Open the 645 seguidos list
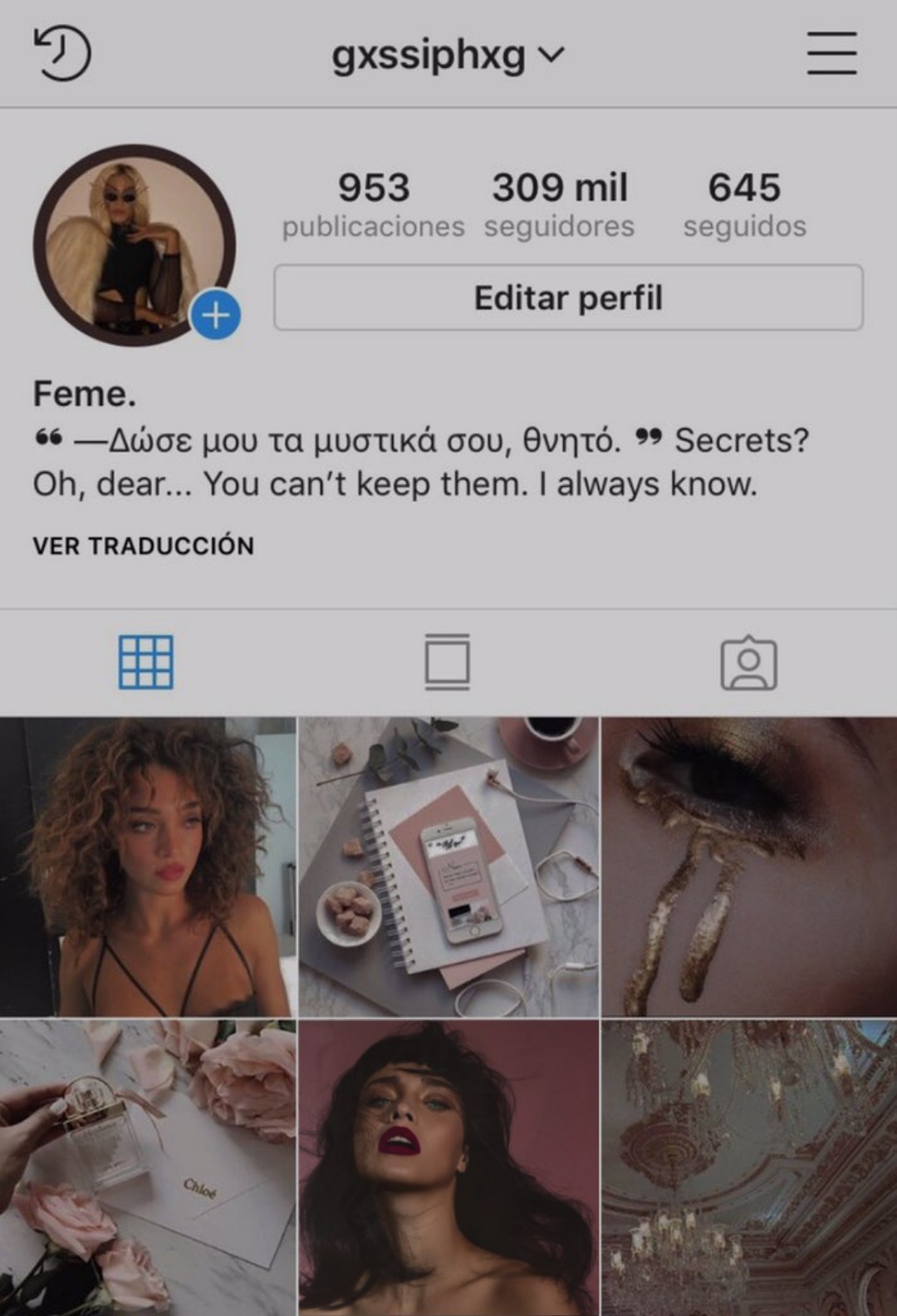The width and height of the screenshot is (897, 1316). [x=744, y=204]
